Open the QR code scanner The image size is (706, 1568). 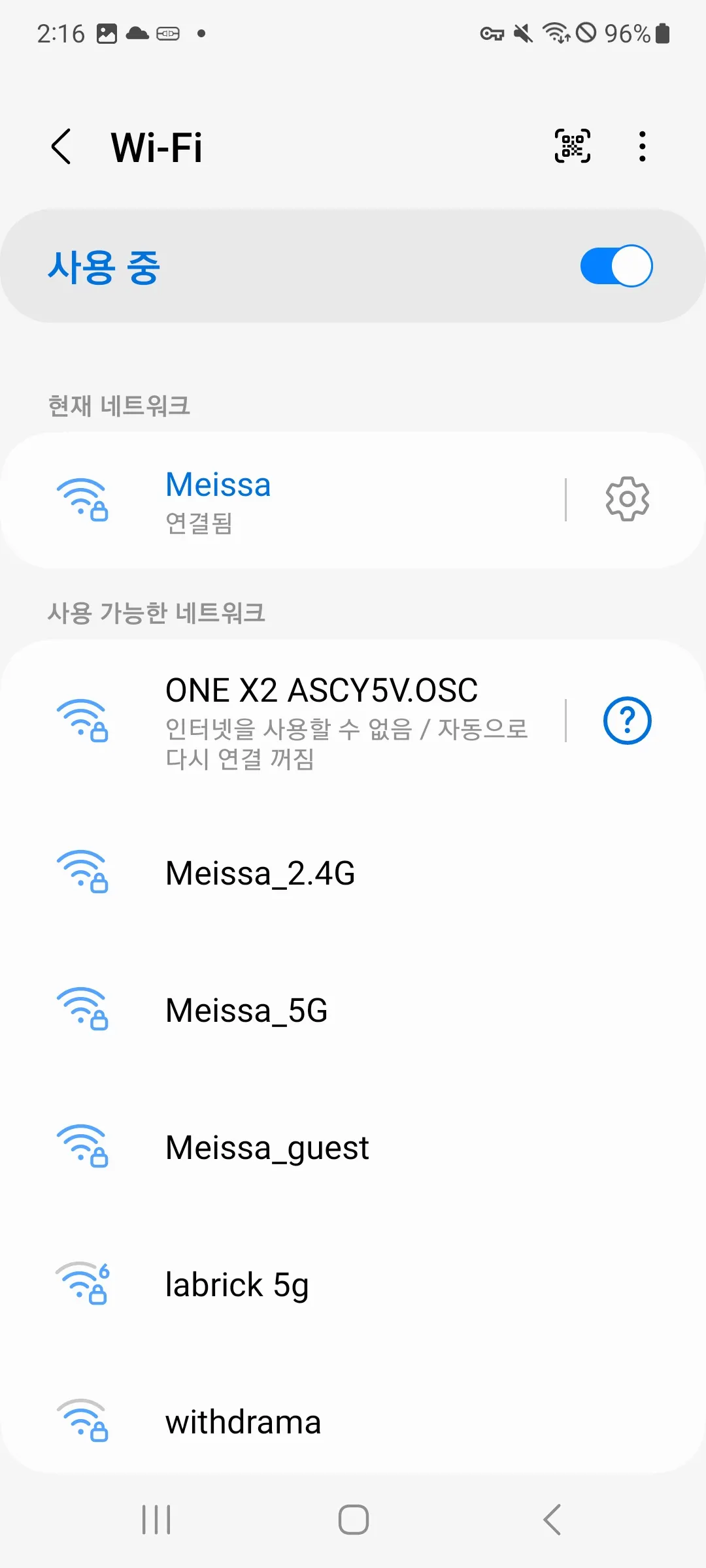tap(572, 146)
